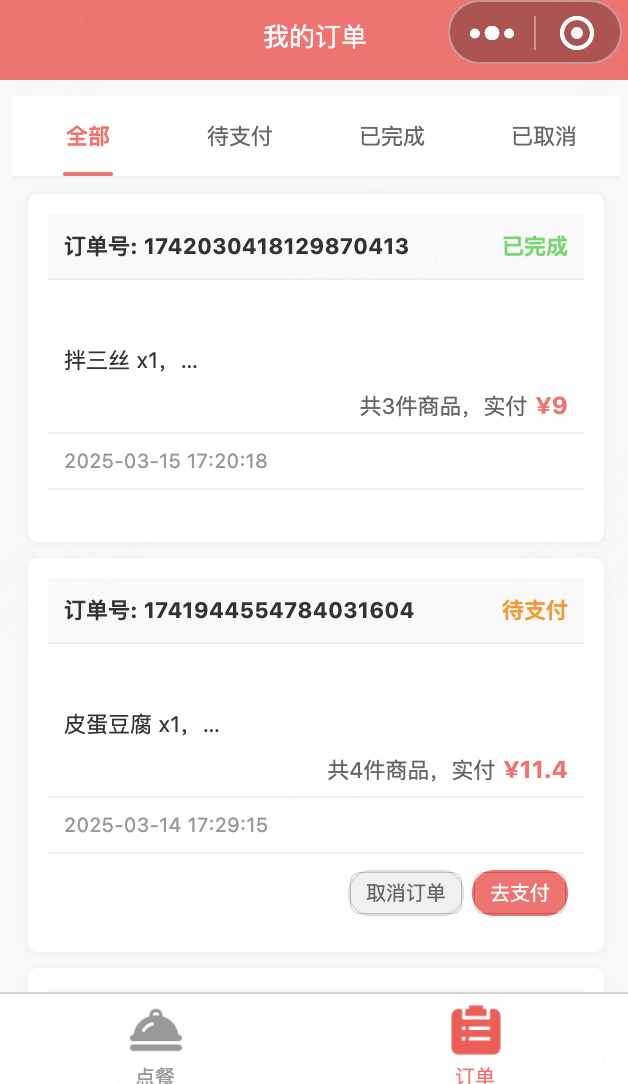Select the 全部 tab
Screen dimensions: 628x1084
point(88,136)
